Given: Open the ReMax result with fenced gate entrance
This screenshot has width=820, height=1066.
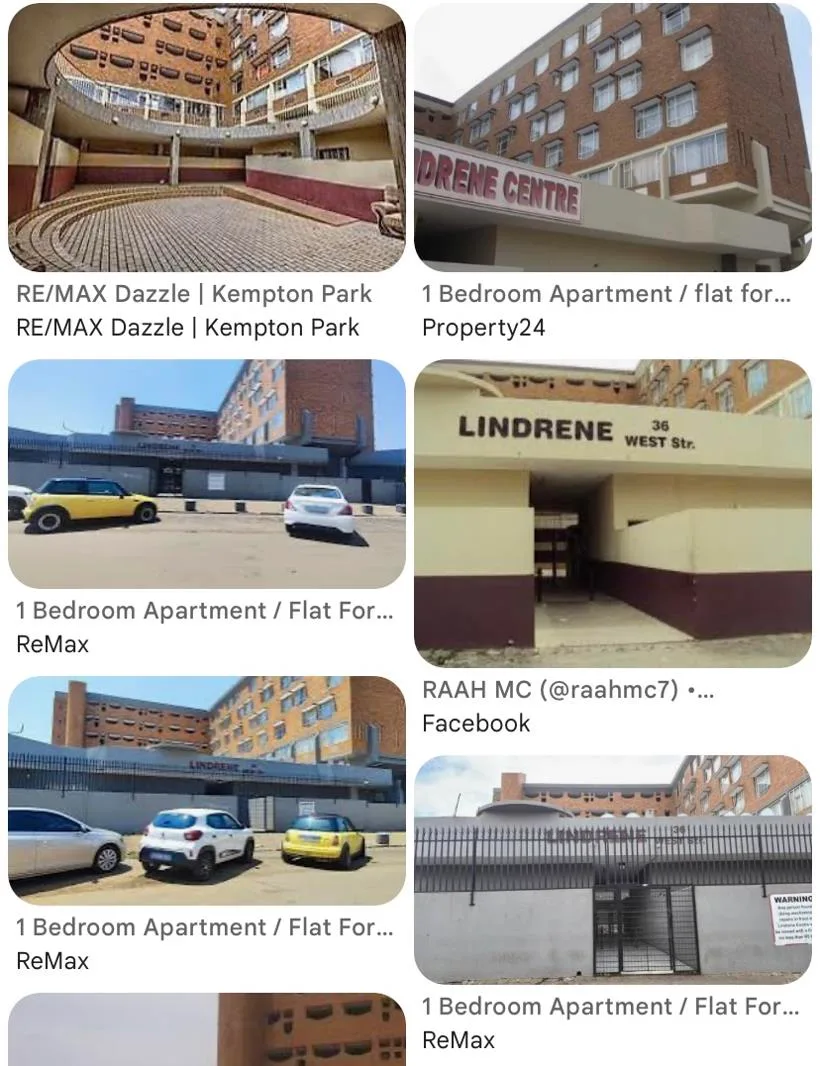Looking at the screenshot, I should pyautogui.click(x=613, y=870).
